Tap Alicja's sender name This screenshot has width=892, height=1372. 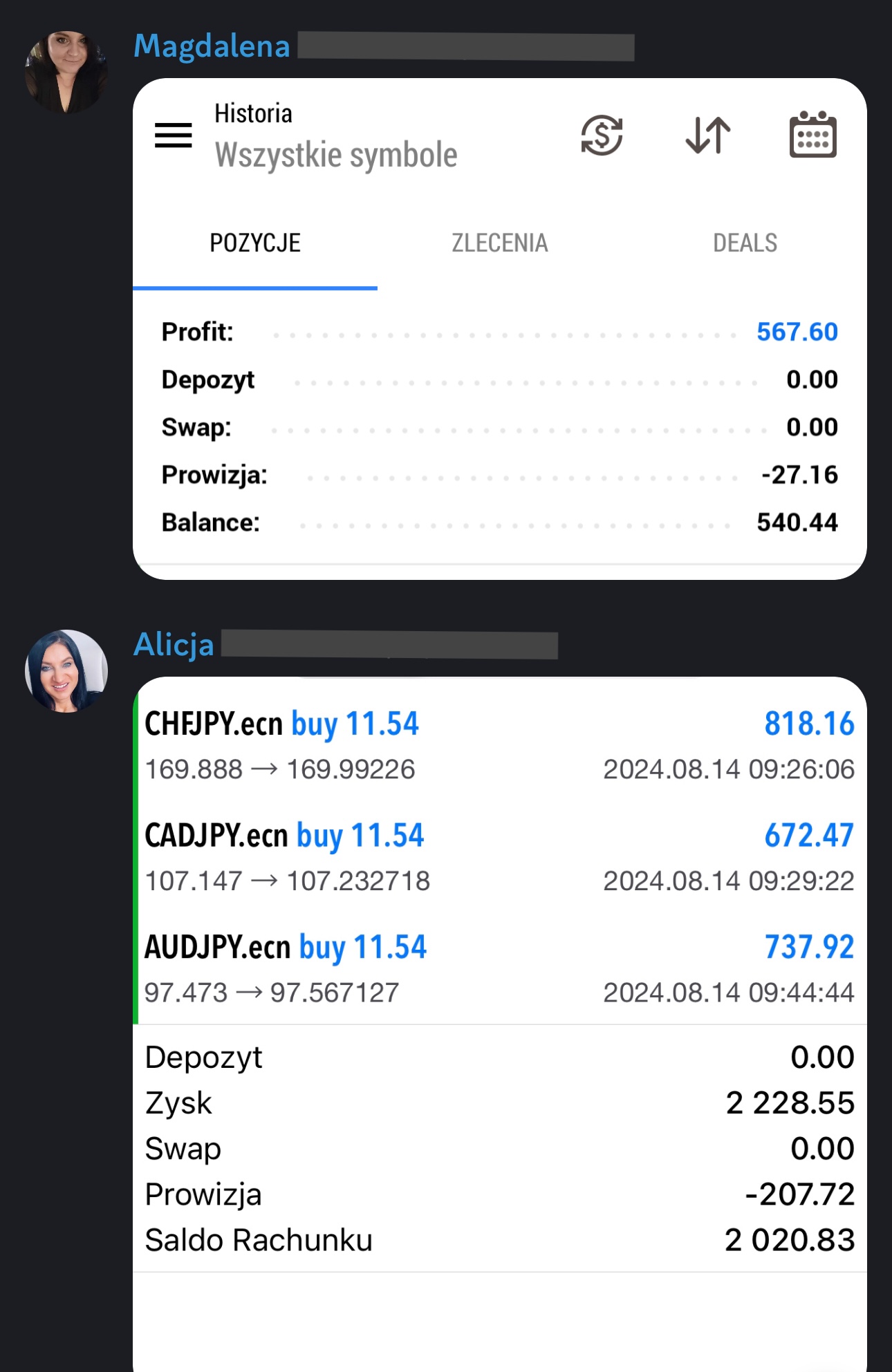[174, 645]
